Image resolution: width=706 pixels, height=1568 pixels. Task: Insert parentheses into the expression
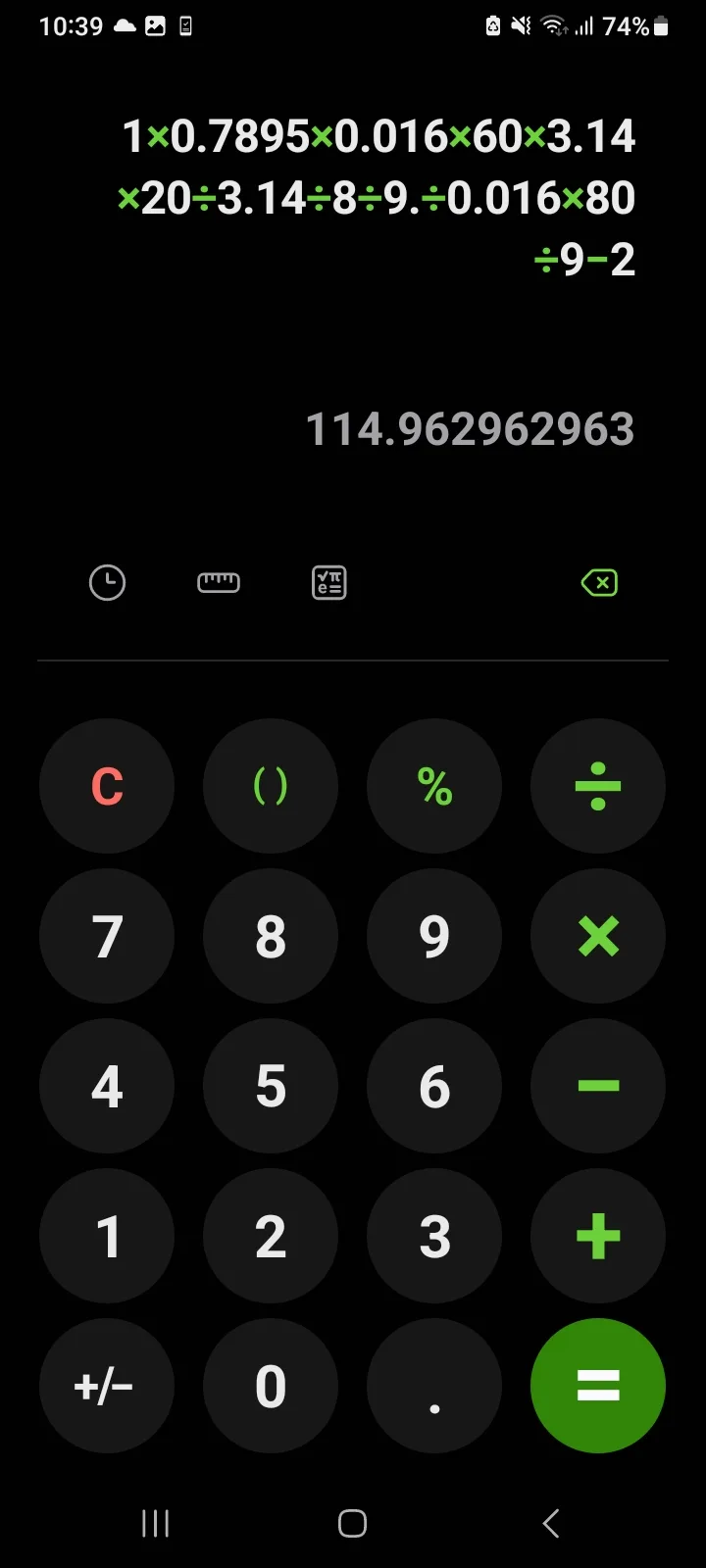pyautogui.click(x=271, y=786)
